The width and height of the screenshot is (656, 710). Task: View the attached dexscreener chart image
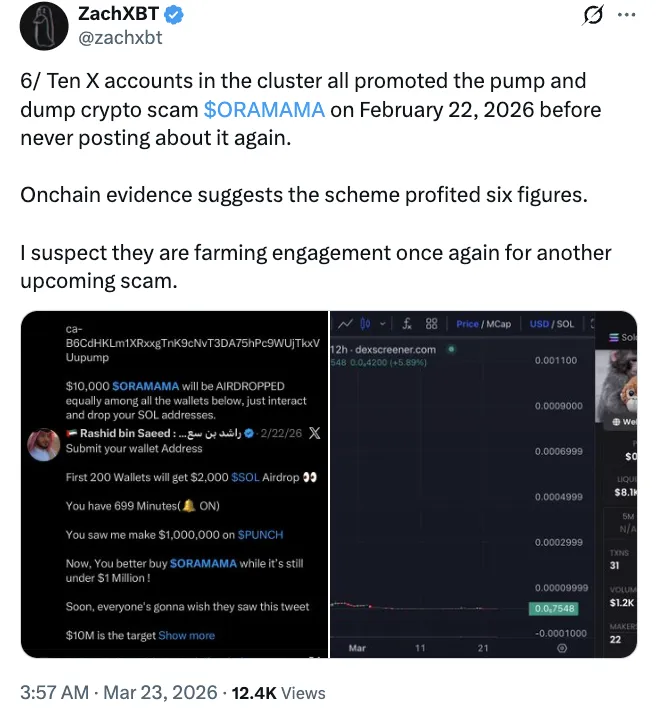point(483,484)
